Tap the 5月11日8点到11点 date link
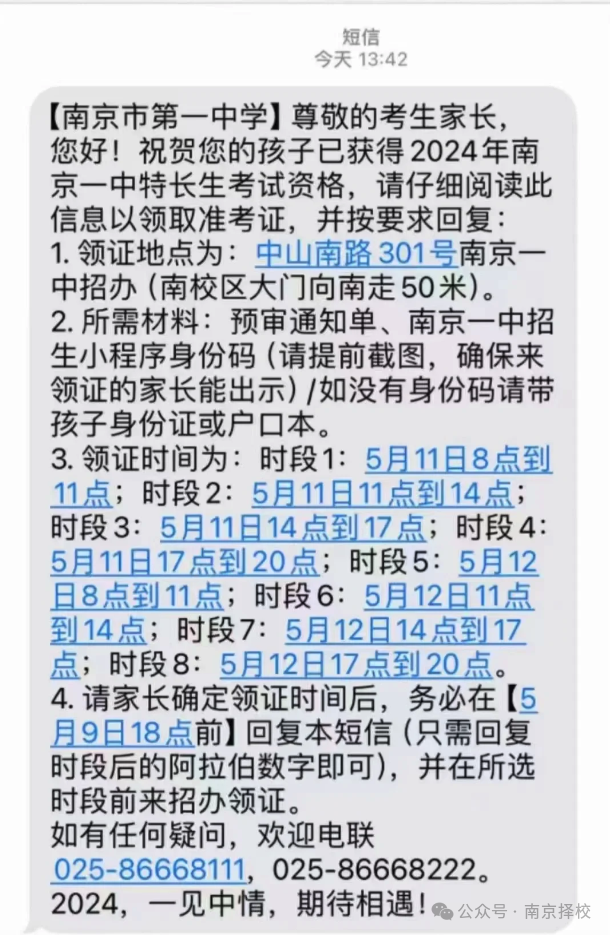This screenshot has height=935, width=610. (x=458, y=459)
